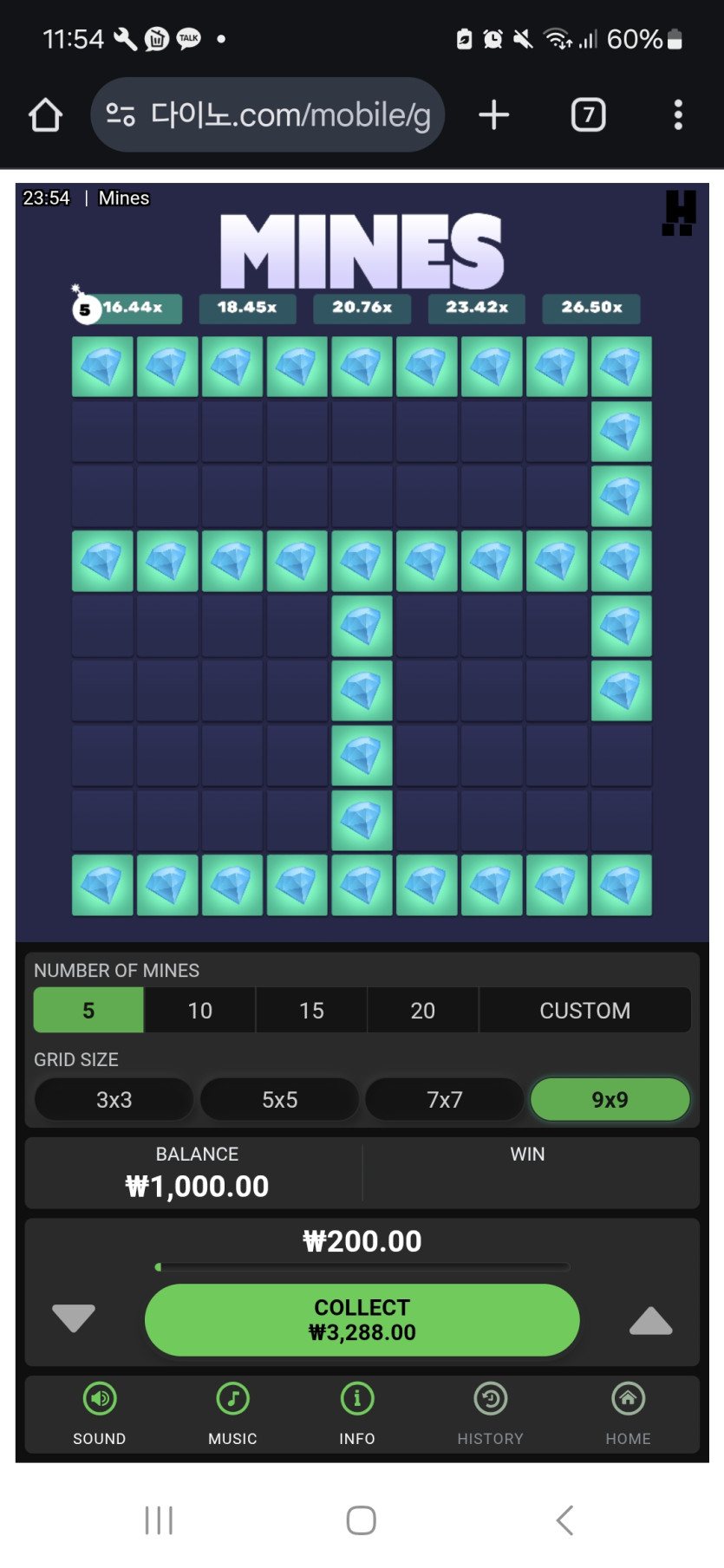
Task: Open the browser overflow menu
Action: click(678, 114)
